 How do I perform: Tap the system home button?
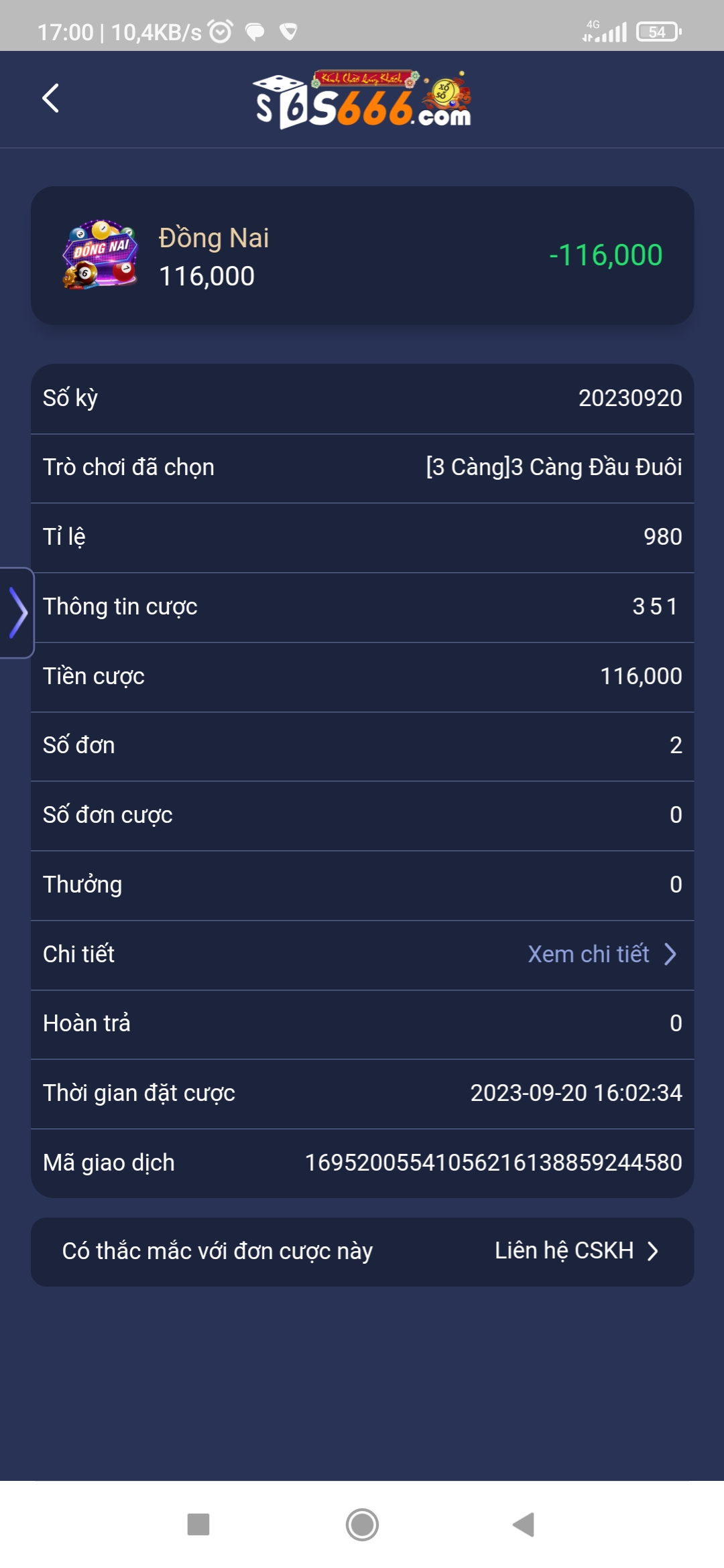362,1524
